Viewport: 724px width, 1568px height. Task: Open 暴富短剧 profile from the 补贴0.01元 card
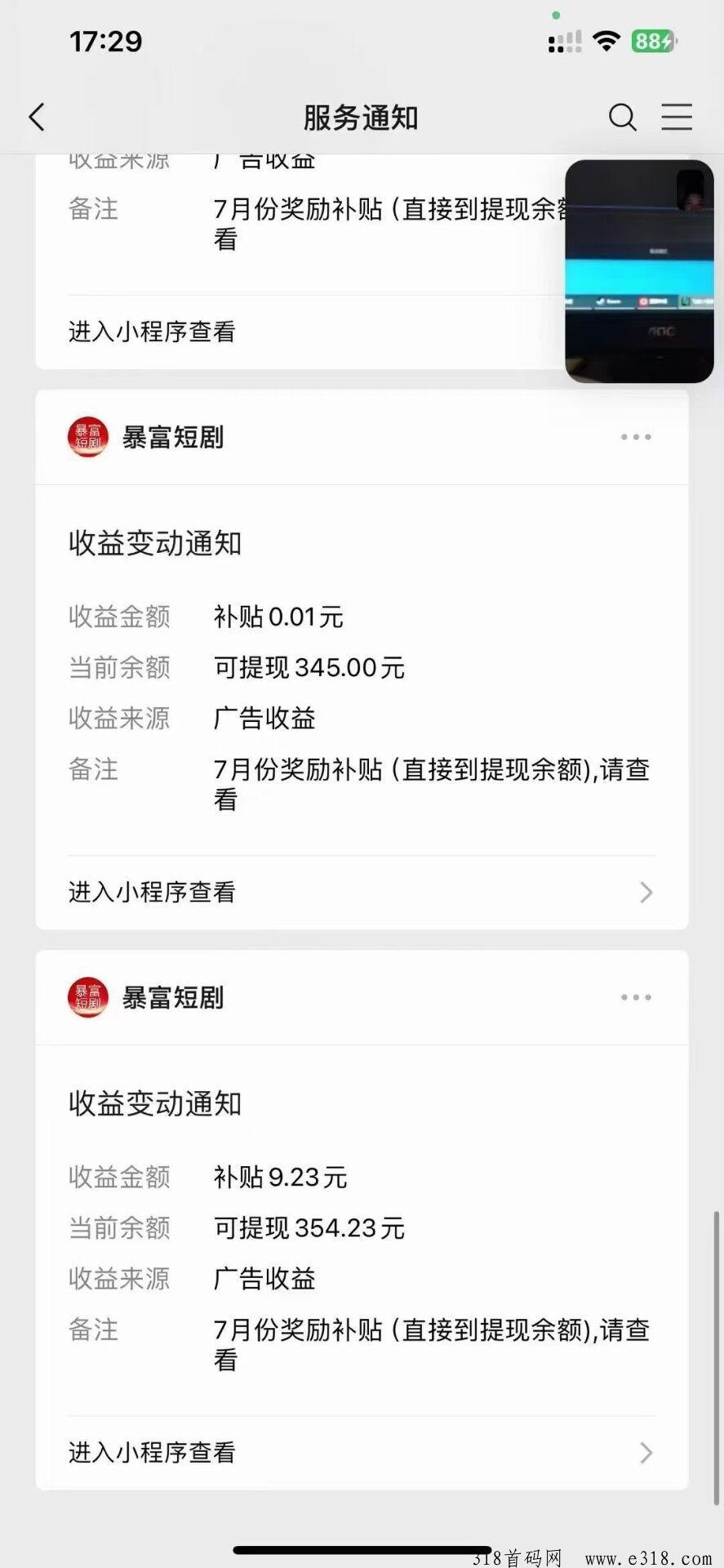click(146, 437)
